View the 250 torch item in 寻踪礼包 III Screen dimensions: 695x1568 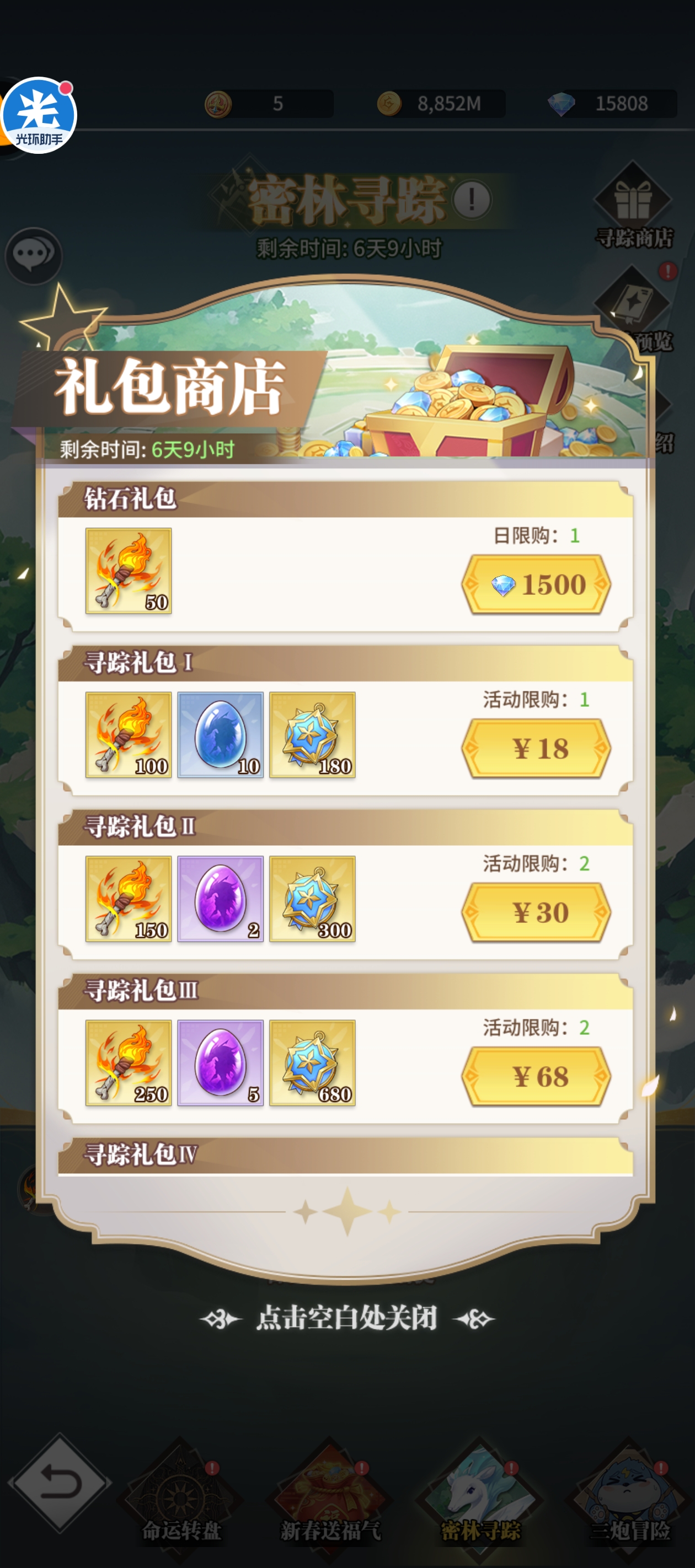pyautogui.click(x=129, y=1063)
